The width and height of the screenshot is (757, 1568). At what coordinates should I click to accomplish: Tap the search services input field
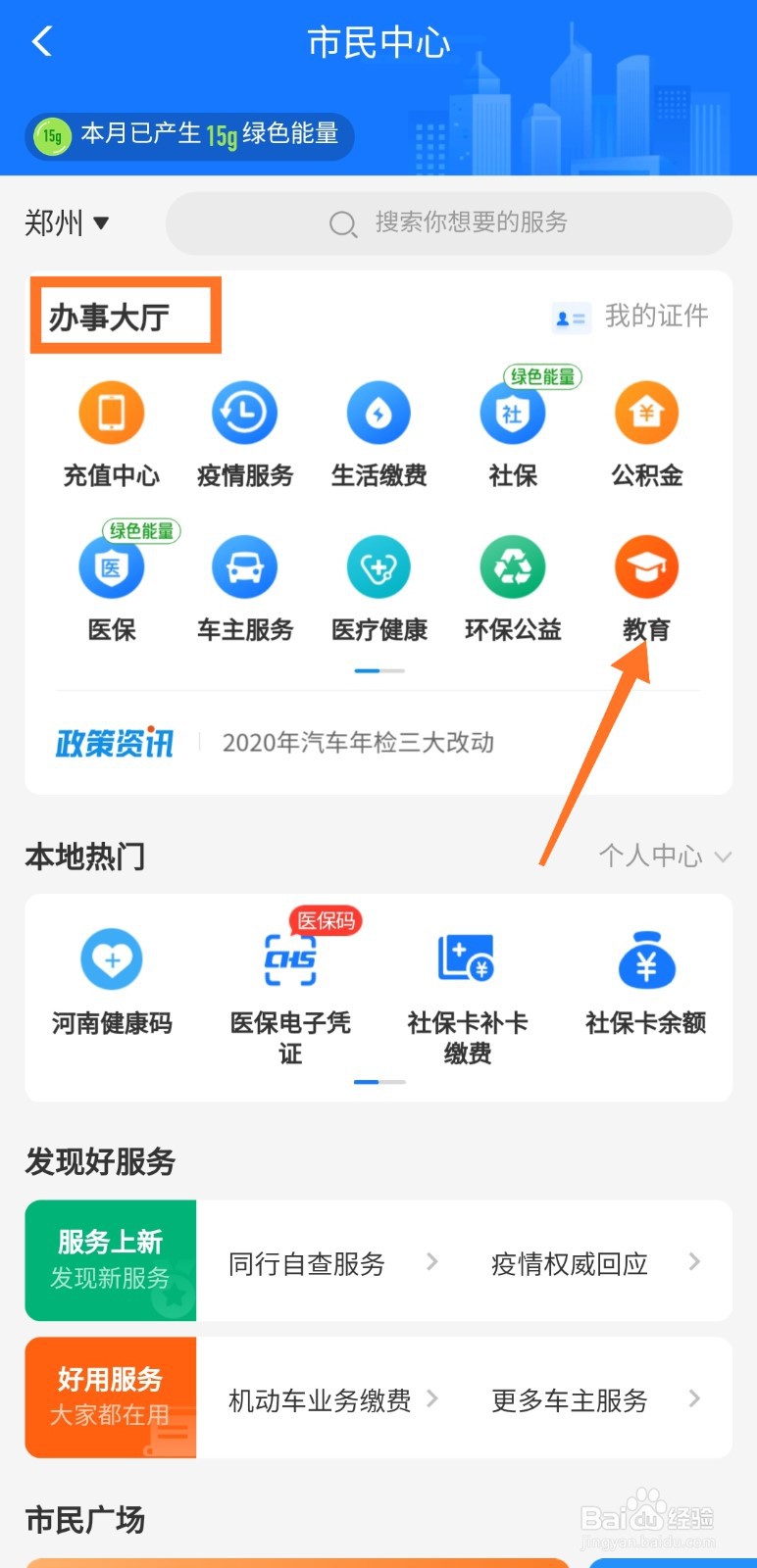449,223
